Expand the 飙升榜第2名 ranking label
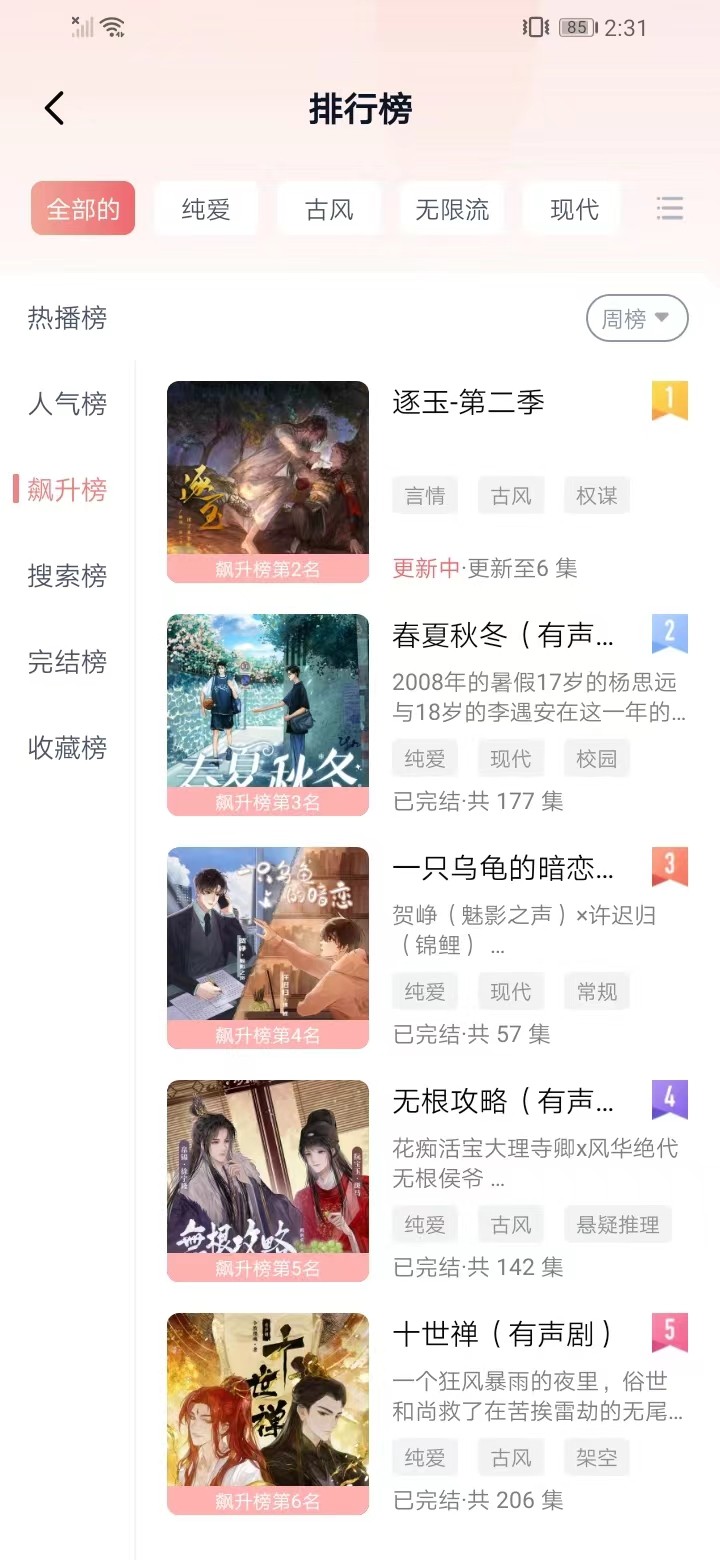The width and height of the screenshot is (720, 1560). tap(266, 566)
